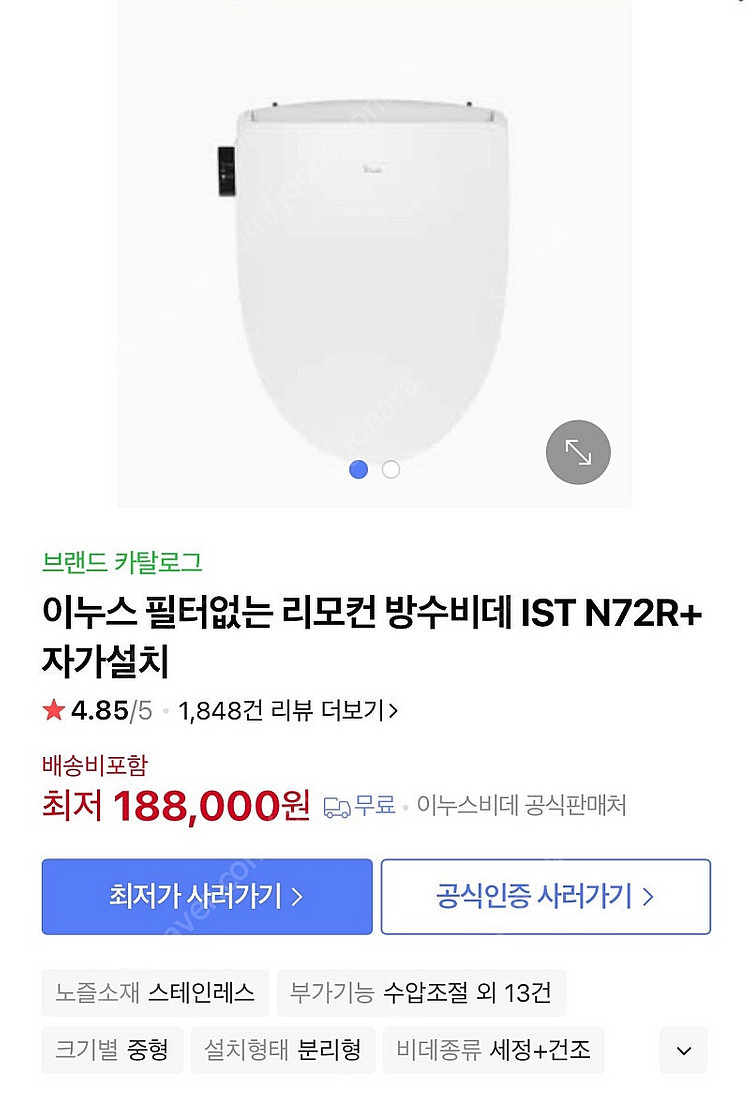Select the 비데종류 세정+건조 chip

click(494, 1050)
